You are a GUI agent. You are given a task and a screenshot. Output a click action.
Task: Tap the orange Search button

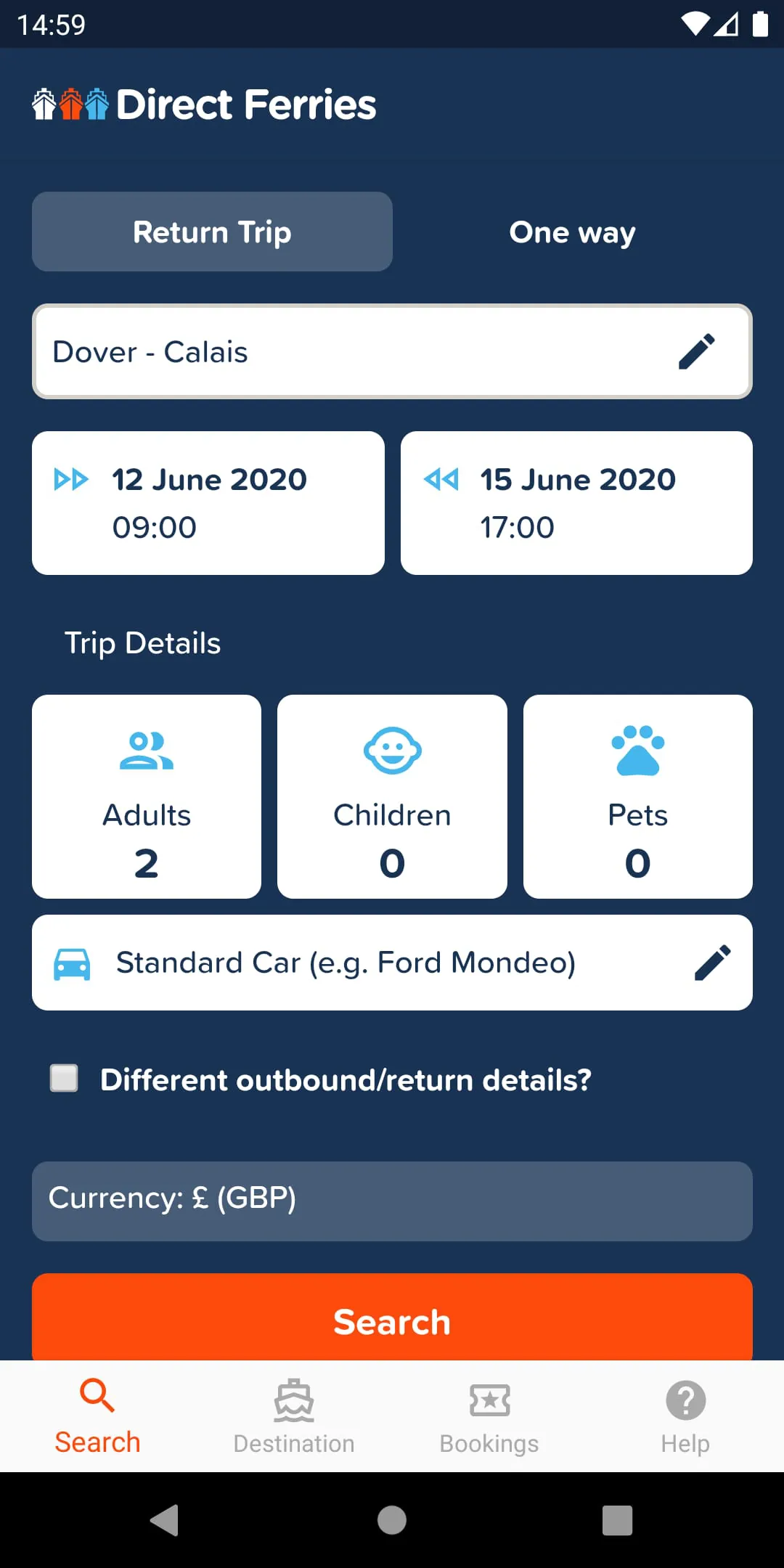click(x=392, y=1321)
